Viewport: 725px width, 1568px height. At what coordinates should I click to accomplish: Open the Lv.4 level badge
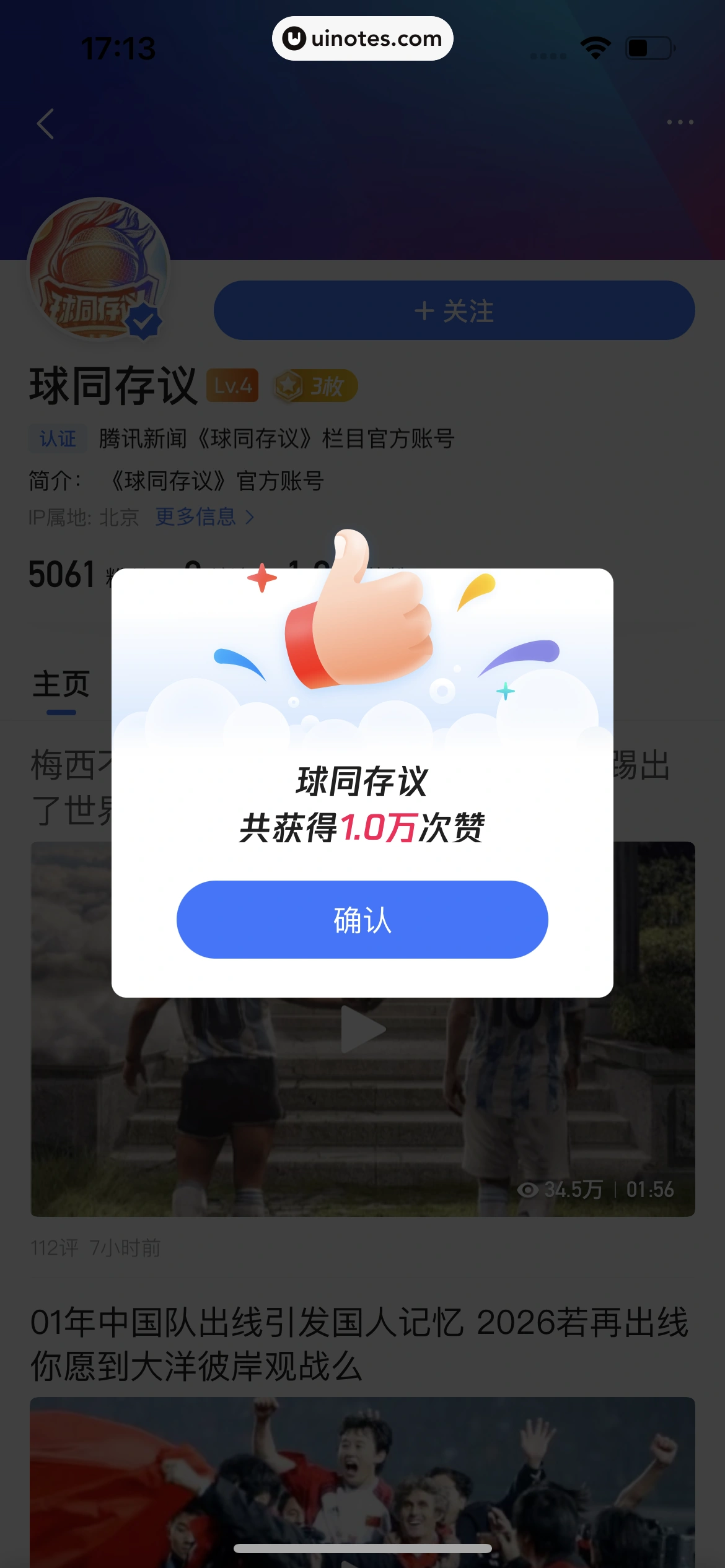click(232, 385)
